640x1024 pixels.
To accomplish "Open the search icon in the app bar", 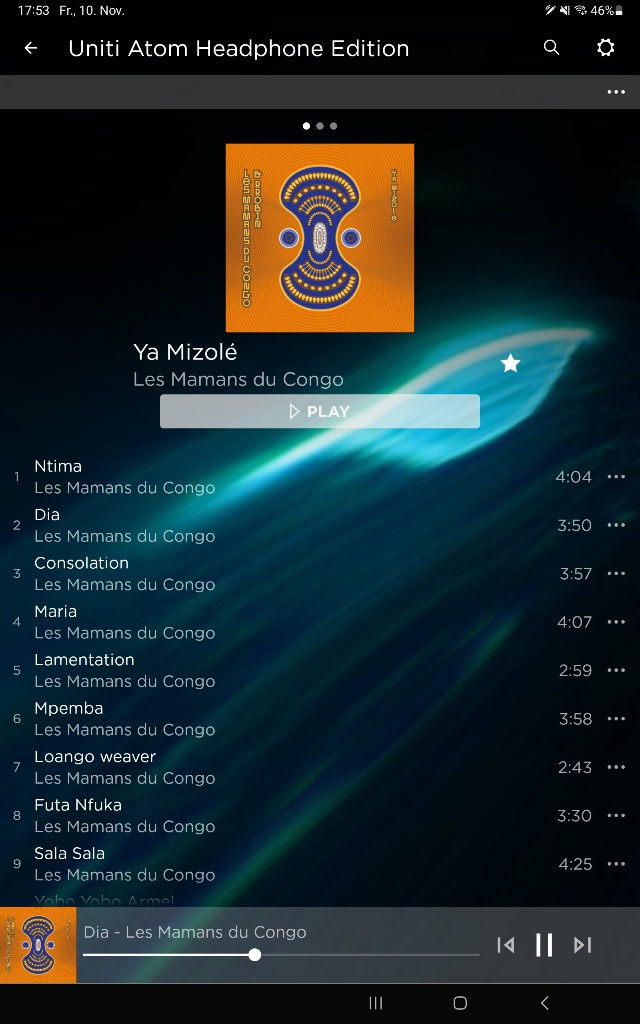I will 551,48.
